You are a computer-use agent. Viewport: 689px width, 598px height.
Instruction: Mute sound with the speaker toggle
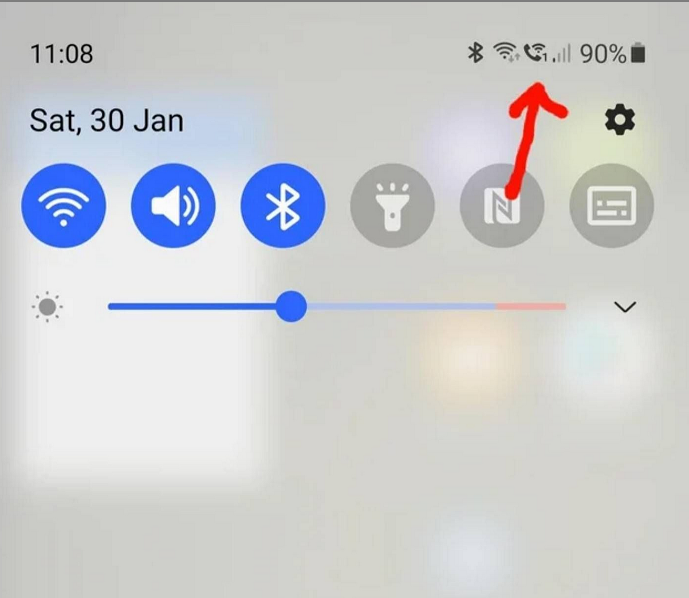pyautogui.click(x=173, y=206)
